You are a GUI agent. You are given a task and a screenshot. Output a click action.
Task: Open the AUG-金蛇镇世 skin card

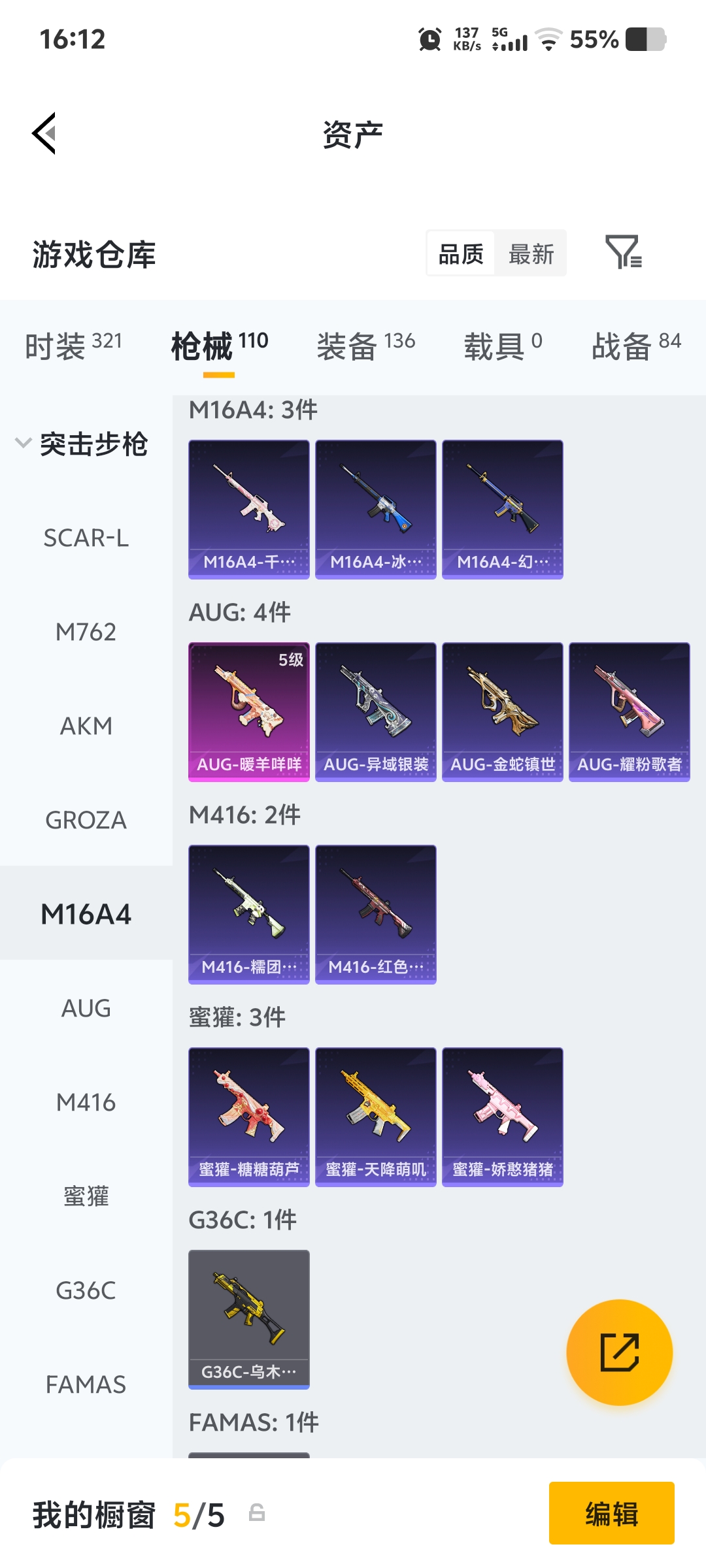point(503,712)
